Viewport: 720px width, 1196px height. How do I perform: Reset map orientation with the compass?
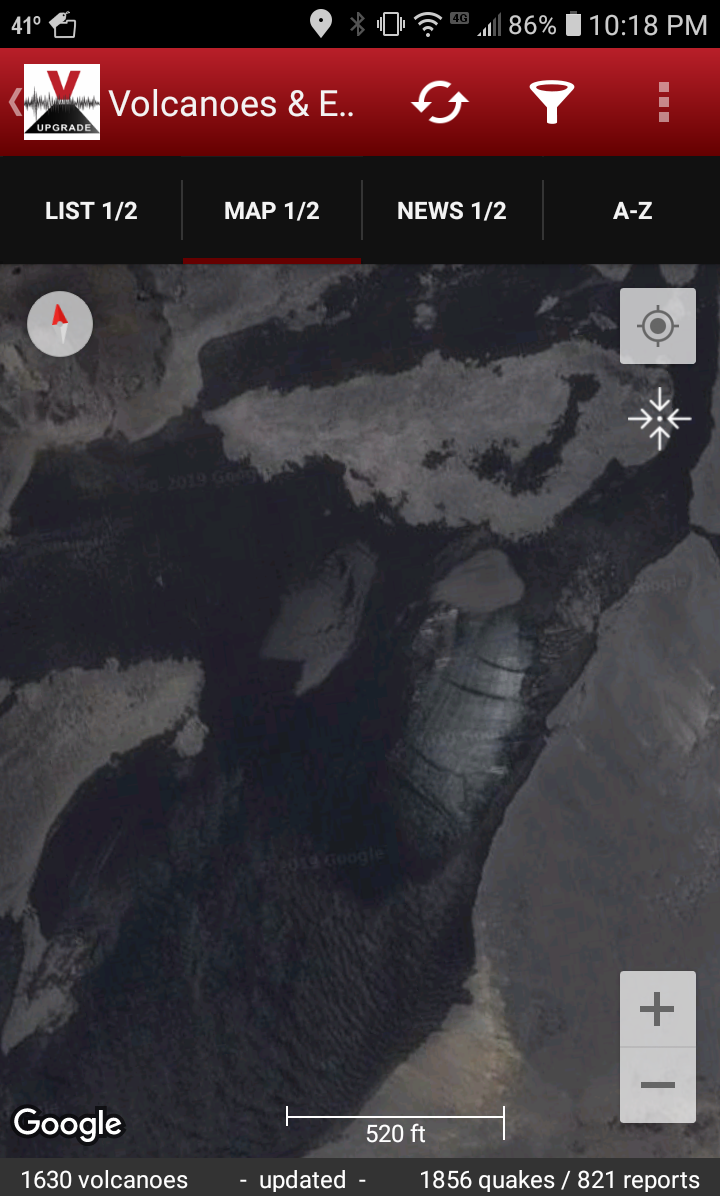(60, 324)
